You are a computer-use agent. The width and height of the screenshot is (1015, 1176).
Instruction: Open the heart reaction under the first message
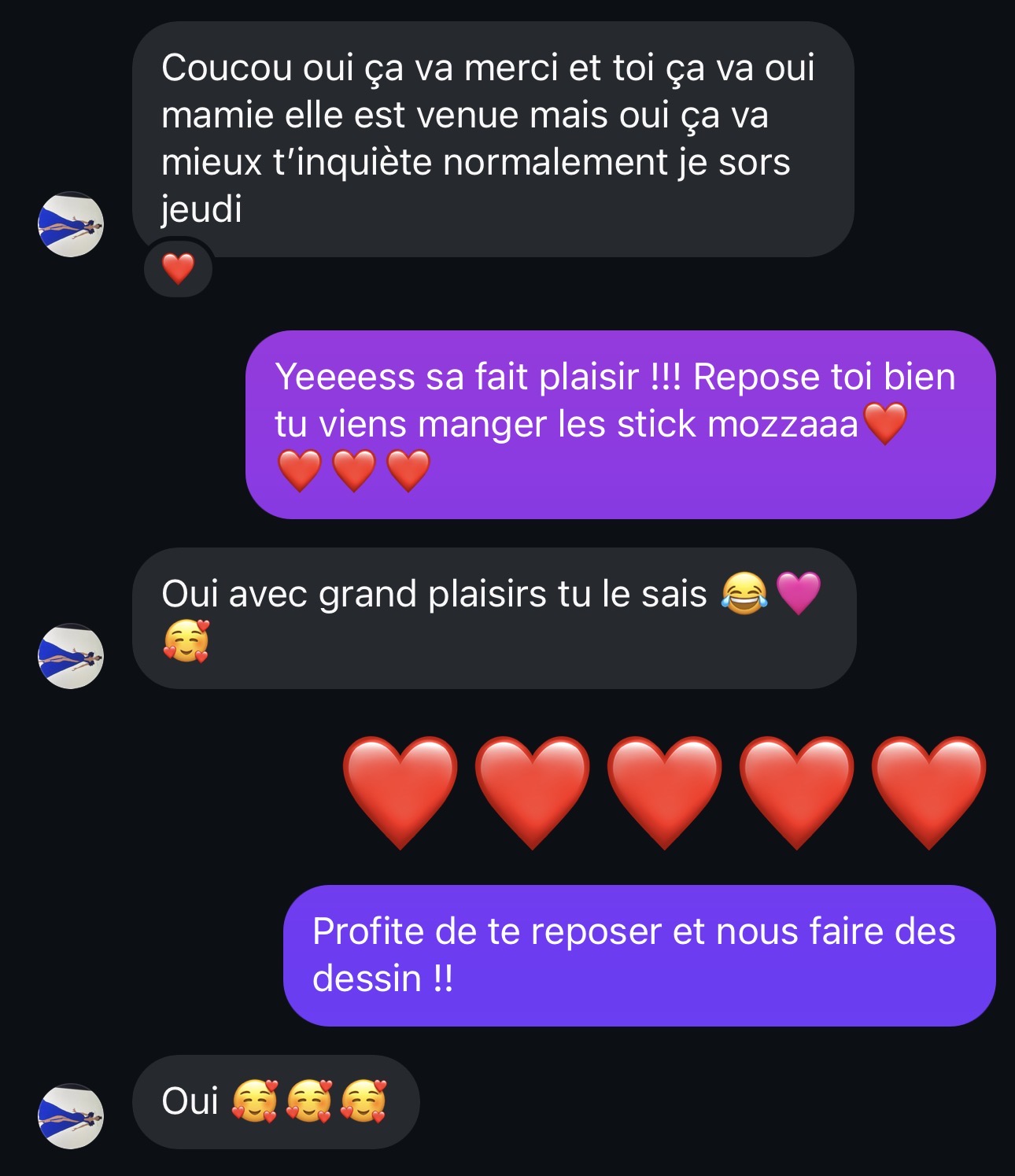(178, 270)
